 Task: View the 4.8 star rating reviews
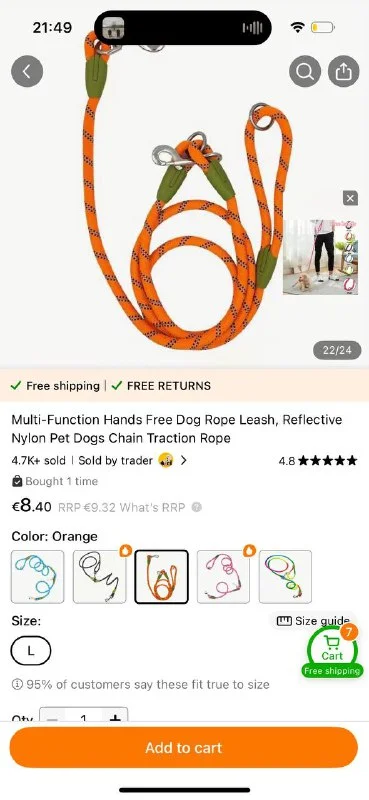coord(317,461)
